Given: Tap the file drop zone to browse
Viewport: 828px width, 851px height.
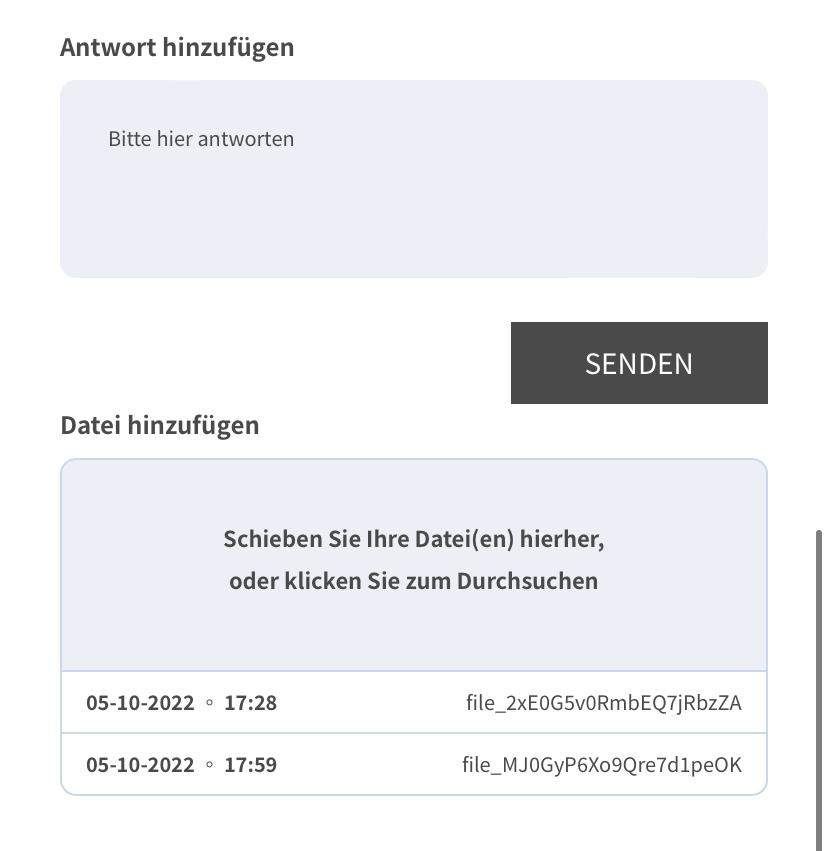Looking at the screenshot, I should click(x=413, y=561).
